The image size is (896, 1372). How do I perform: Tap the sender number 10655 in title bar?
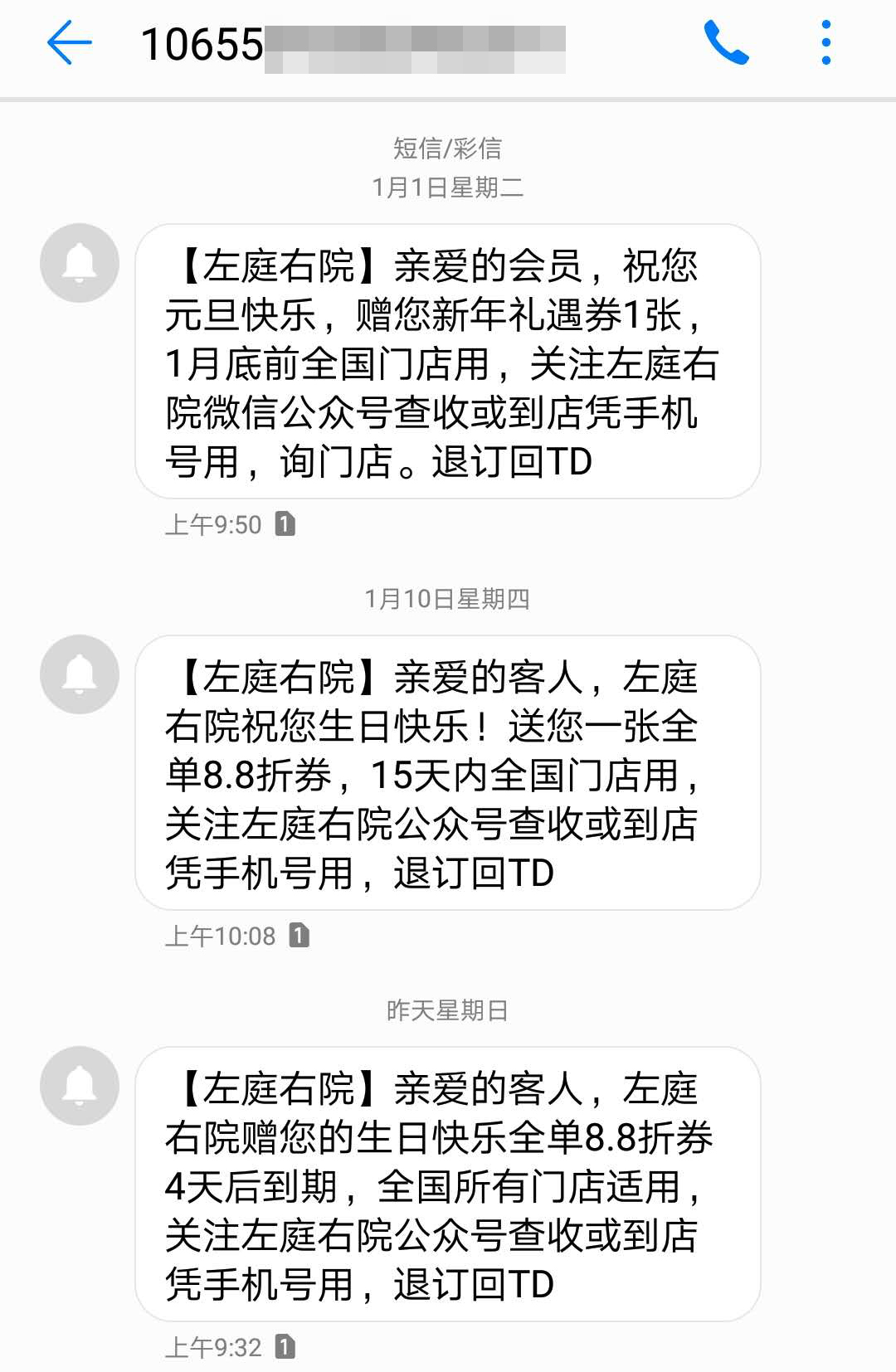(204, 41)
